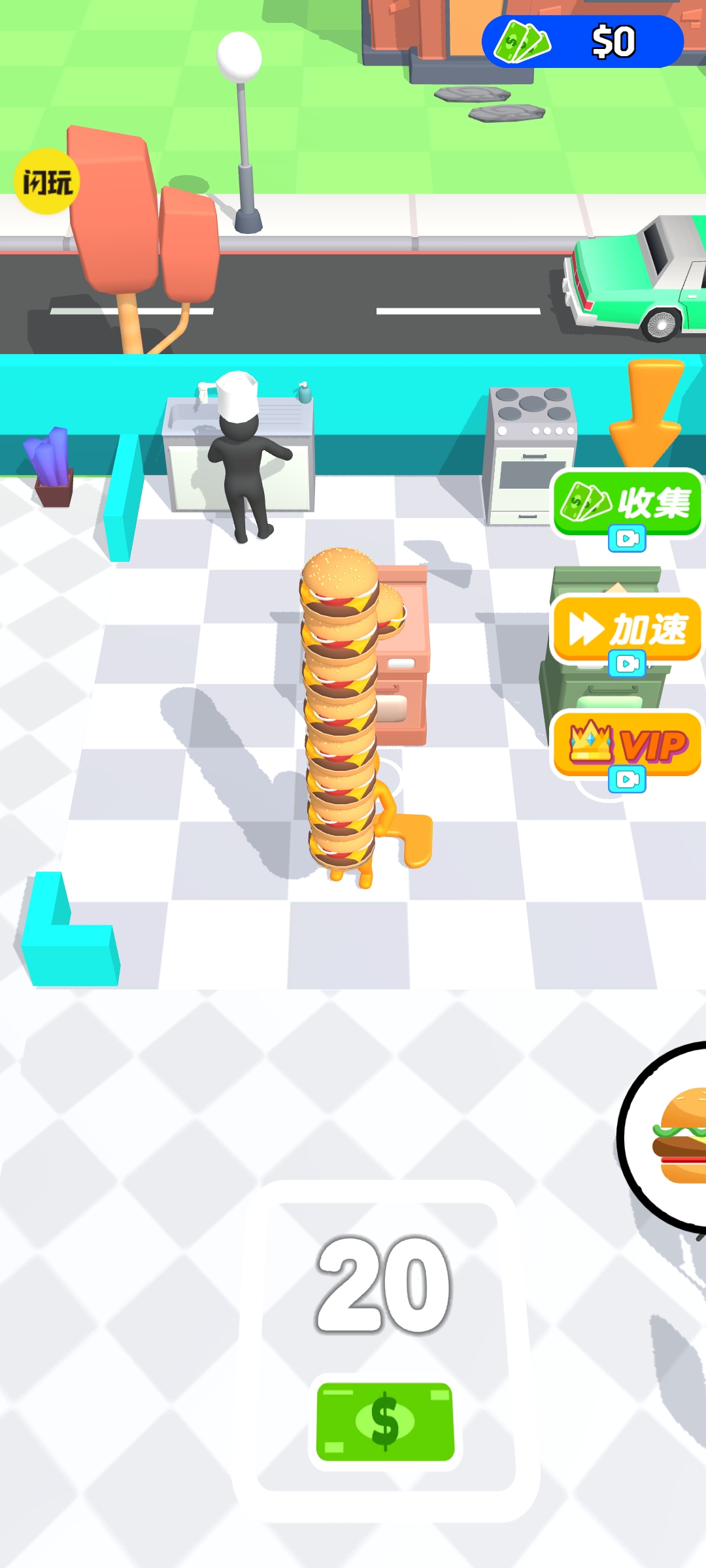Activate the 加速 speed-up boost button
Screen dimensions: 706x1568
(627, 629)
